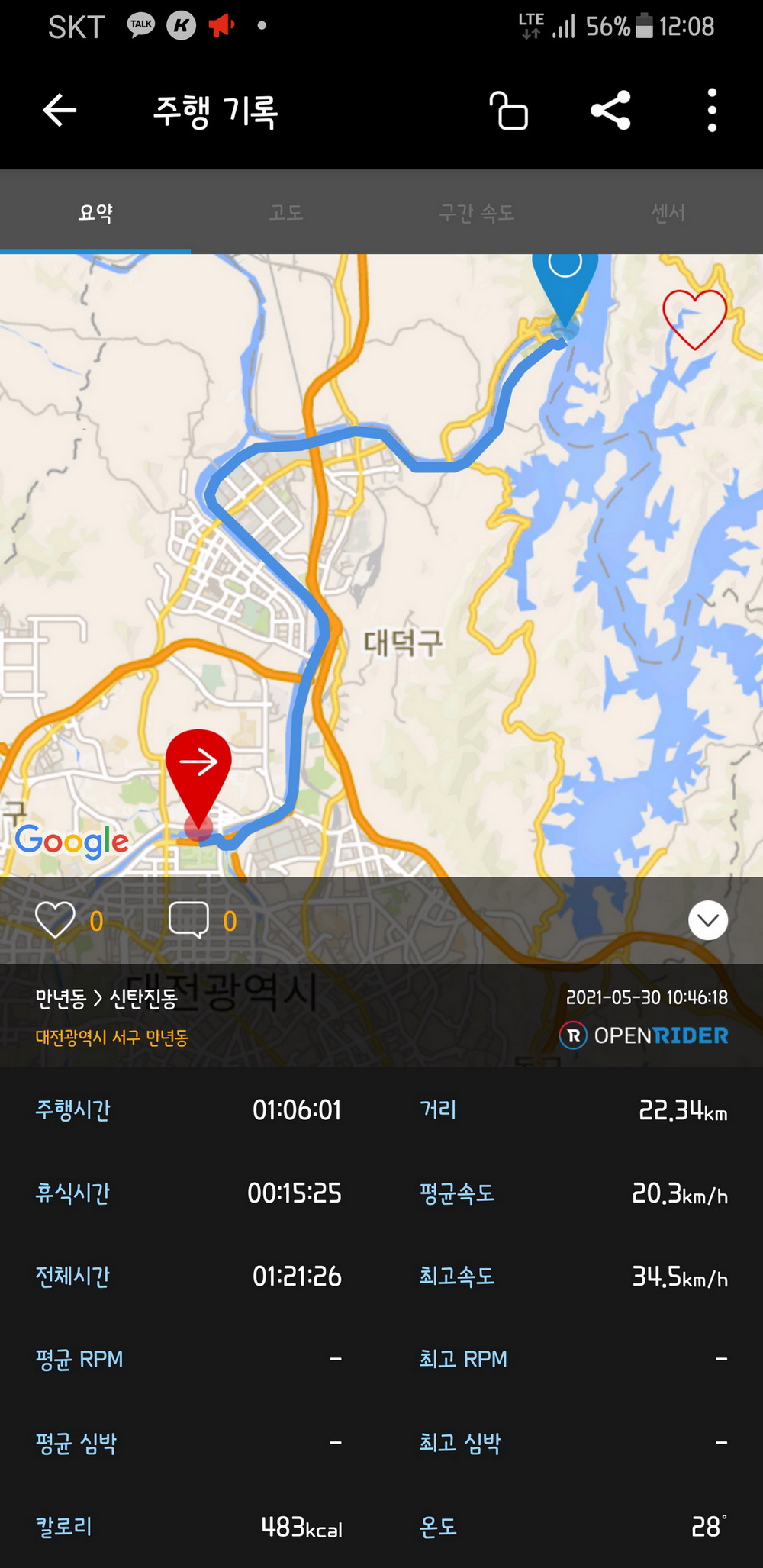Tap the unlock icon in the app bar
The image size is (763, 1568).
pyautogui.click(x=509, y=111)
